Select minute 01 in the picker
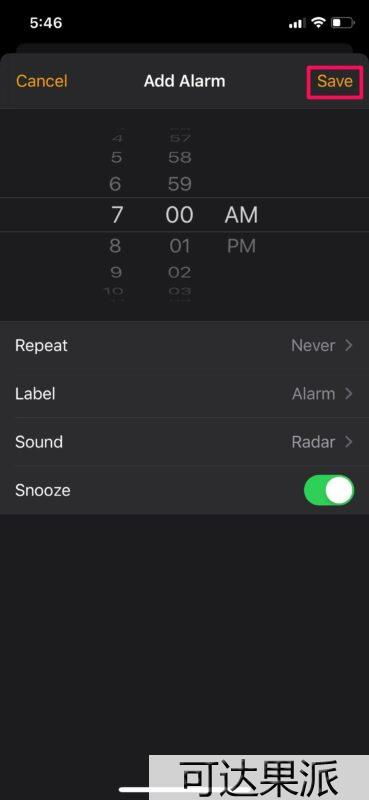Viewport: 369px width, 800px height. coord(180,246)
